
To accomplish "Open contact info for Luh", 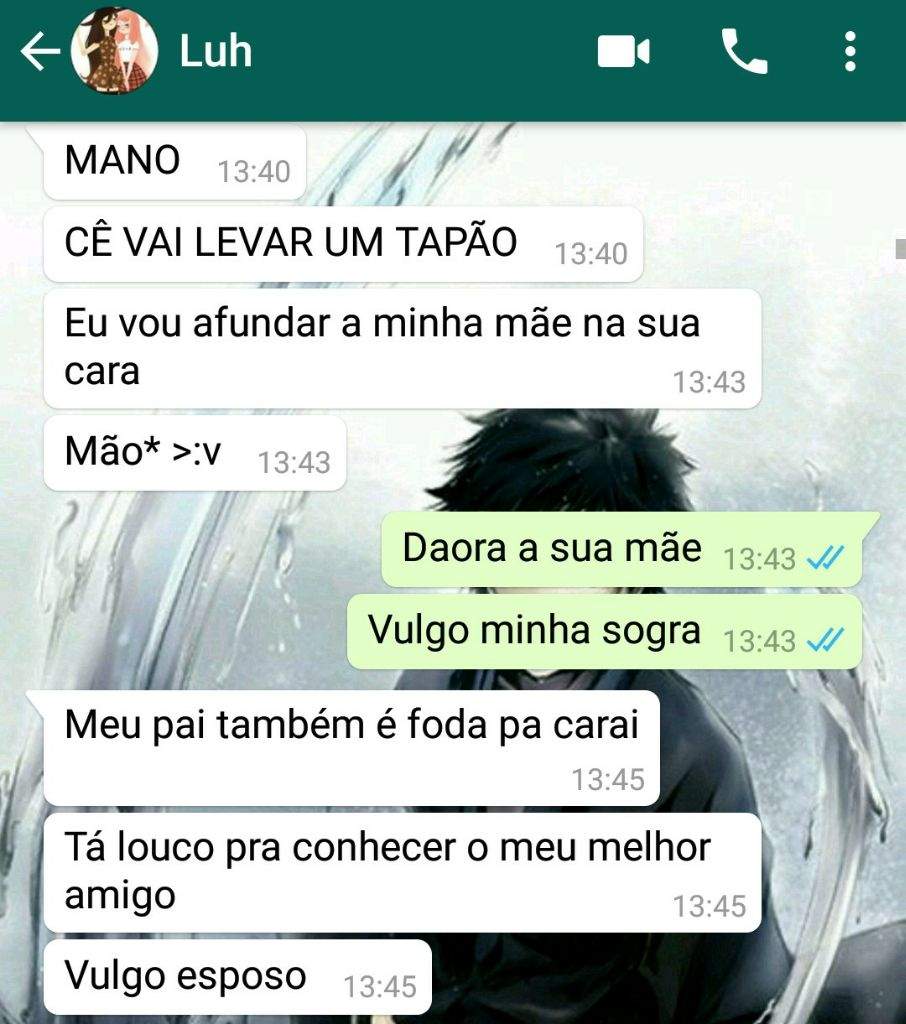I will (x=216, y=52).
